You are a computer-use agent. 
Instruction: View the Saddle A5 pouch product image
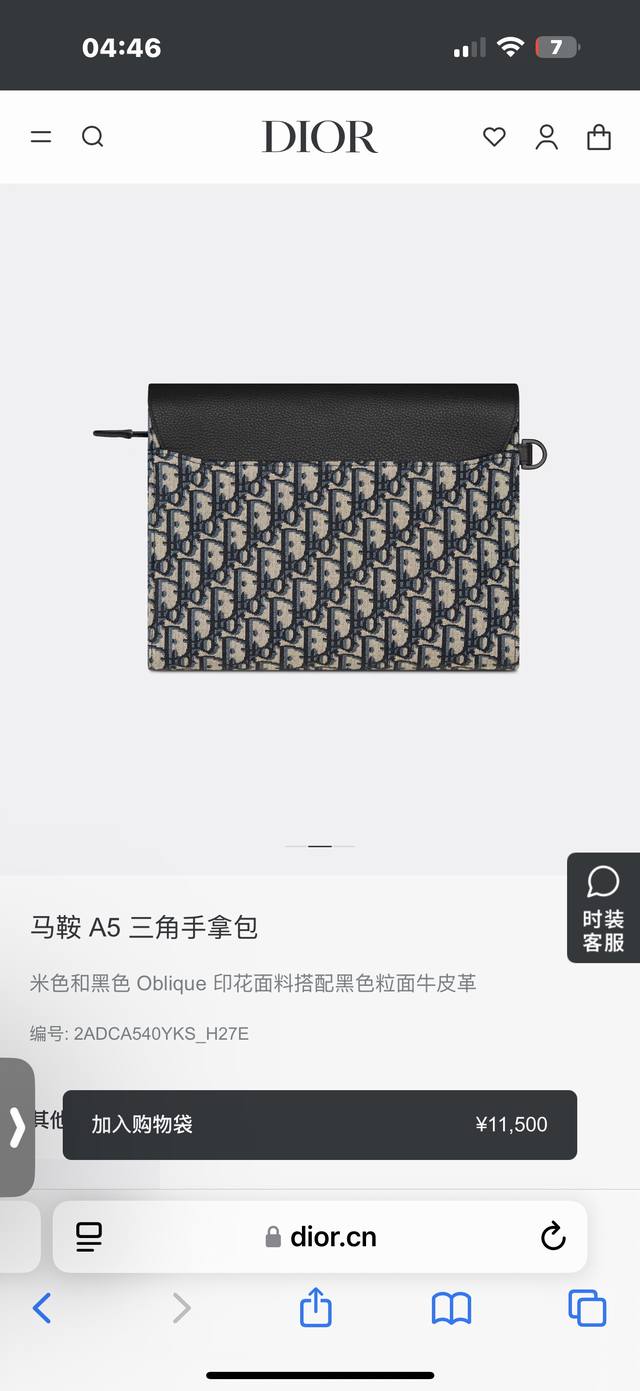point(333,527)
